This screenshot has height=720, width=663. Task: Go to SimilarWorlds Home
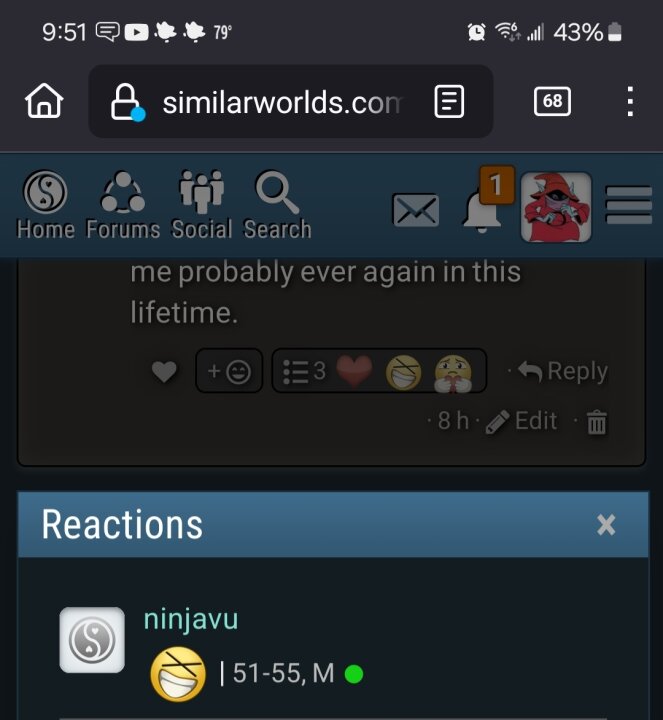tap(45, 206)
